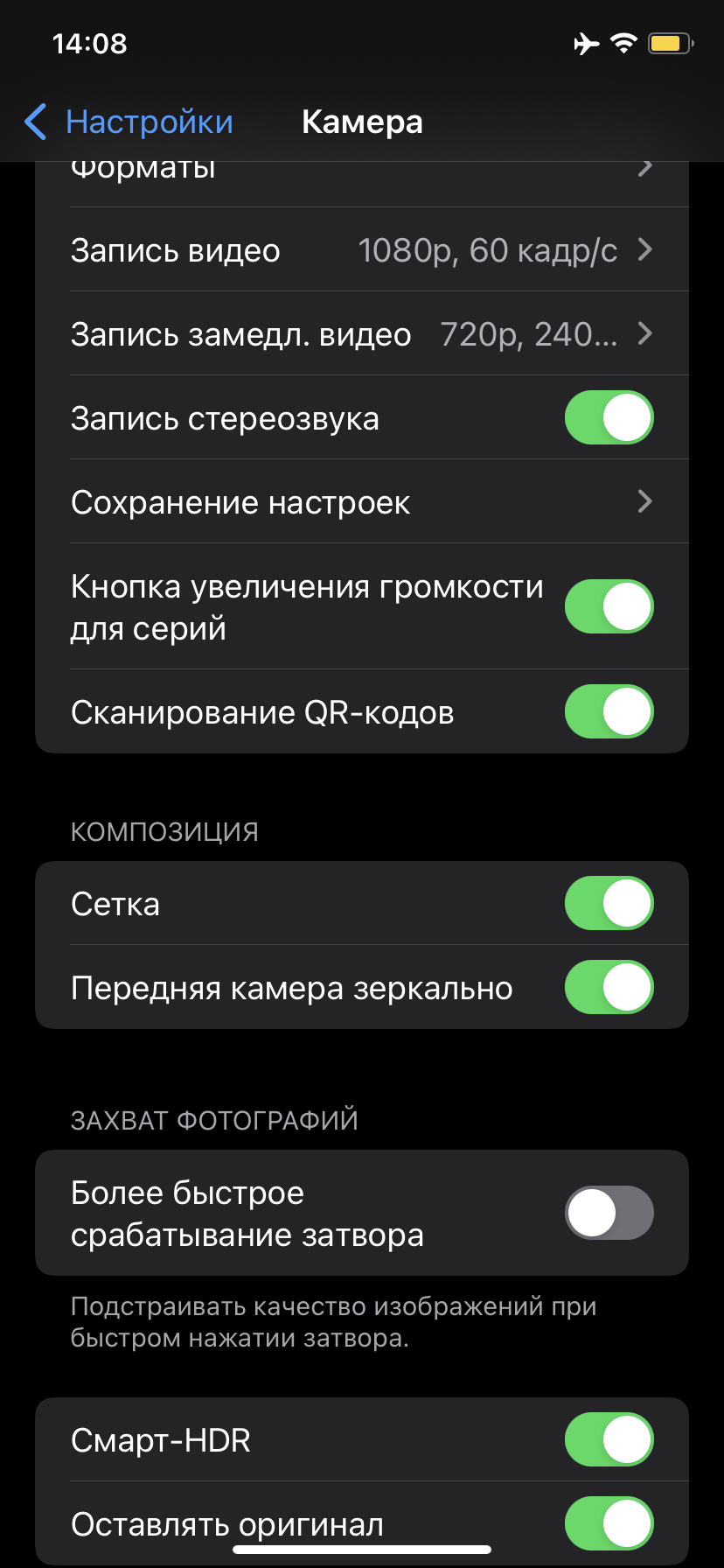Go back to Настройки
The image size is (724, 1568).
point(129,122)
